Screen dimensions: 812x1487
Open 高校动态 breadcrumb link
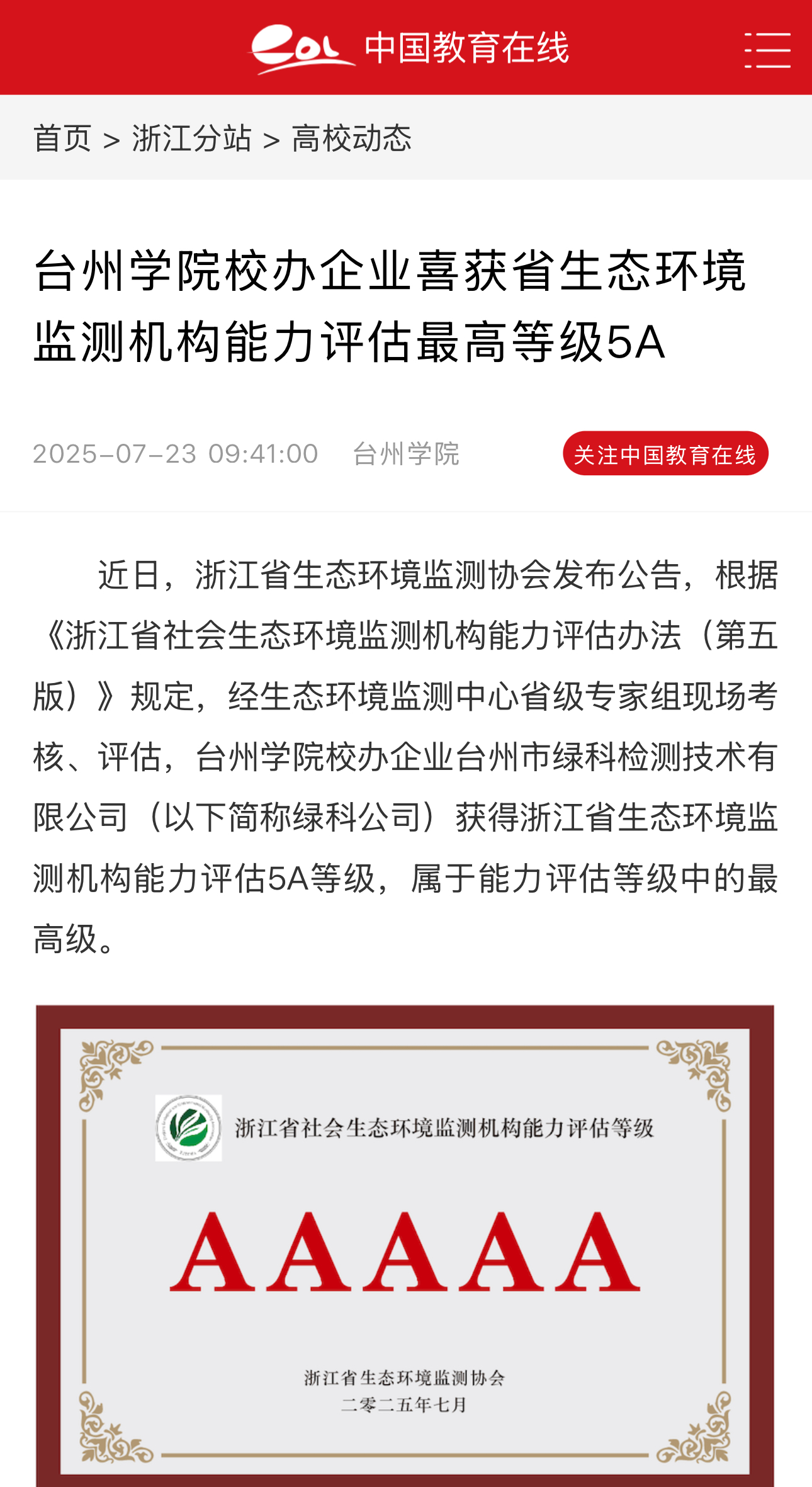(x=351, y=138)
